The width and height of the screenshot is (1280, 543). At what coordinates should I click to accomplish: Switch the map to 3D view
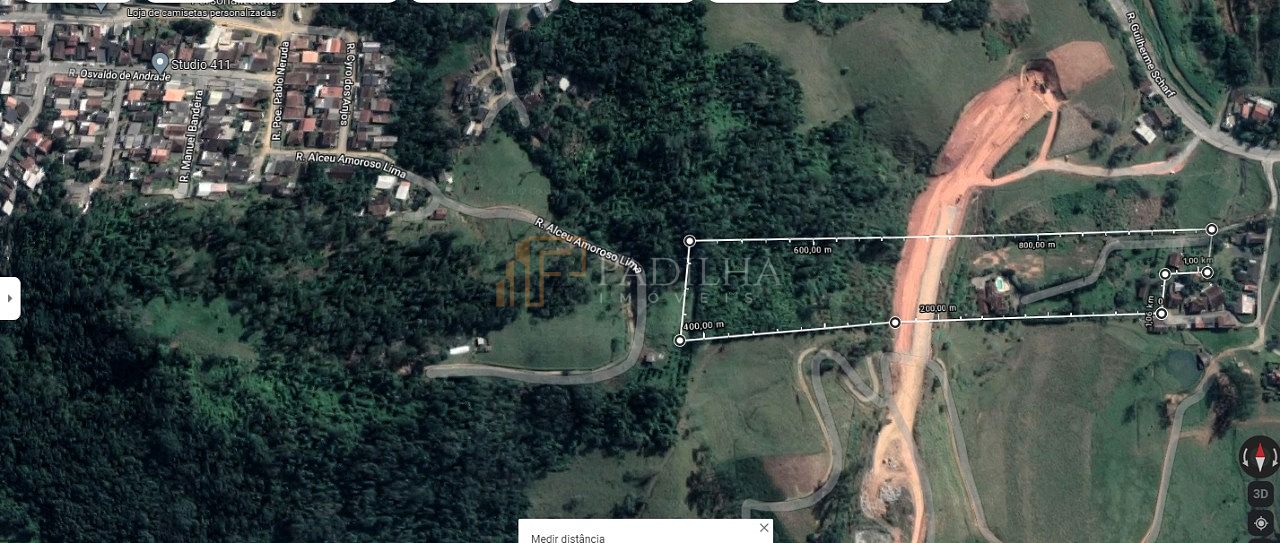point(1260,493)
